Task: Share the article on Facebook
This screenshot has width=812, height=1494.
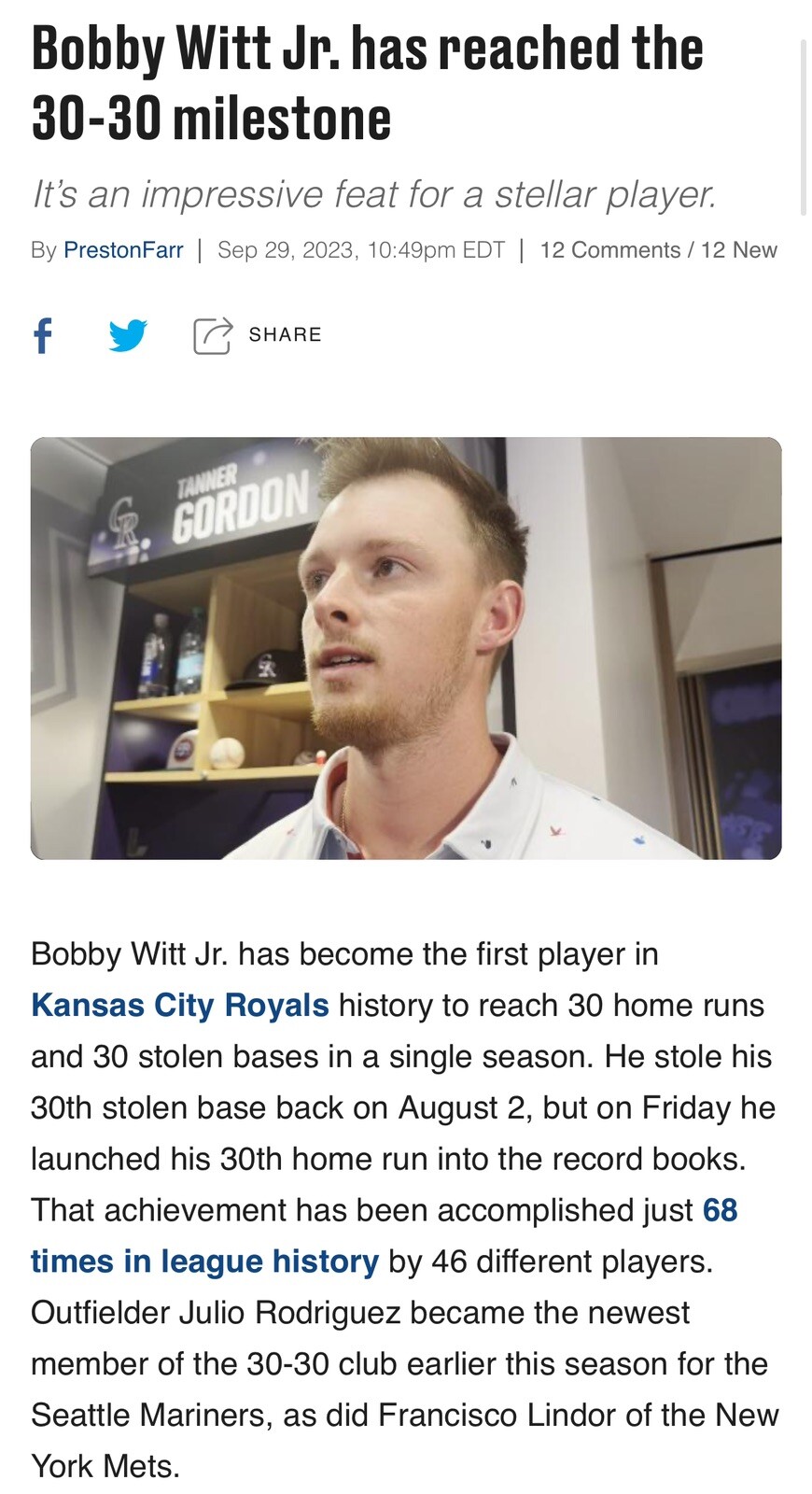Action: 42,336
